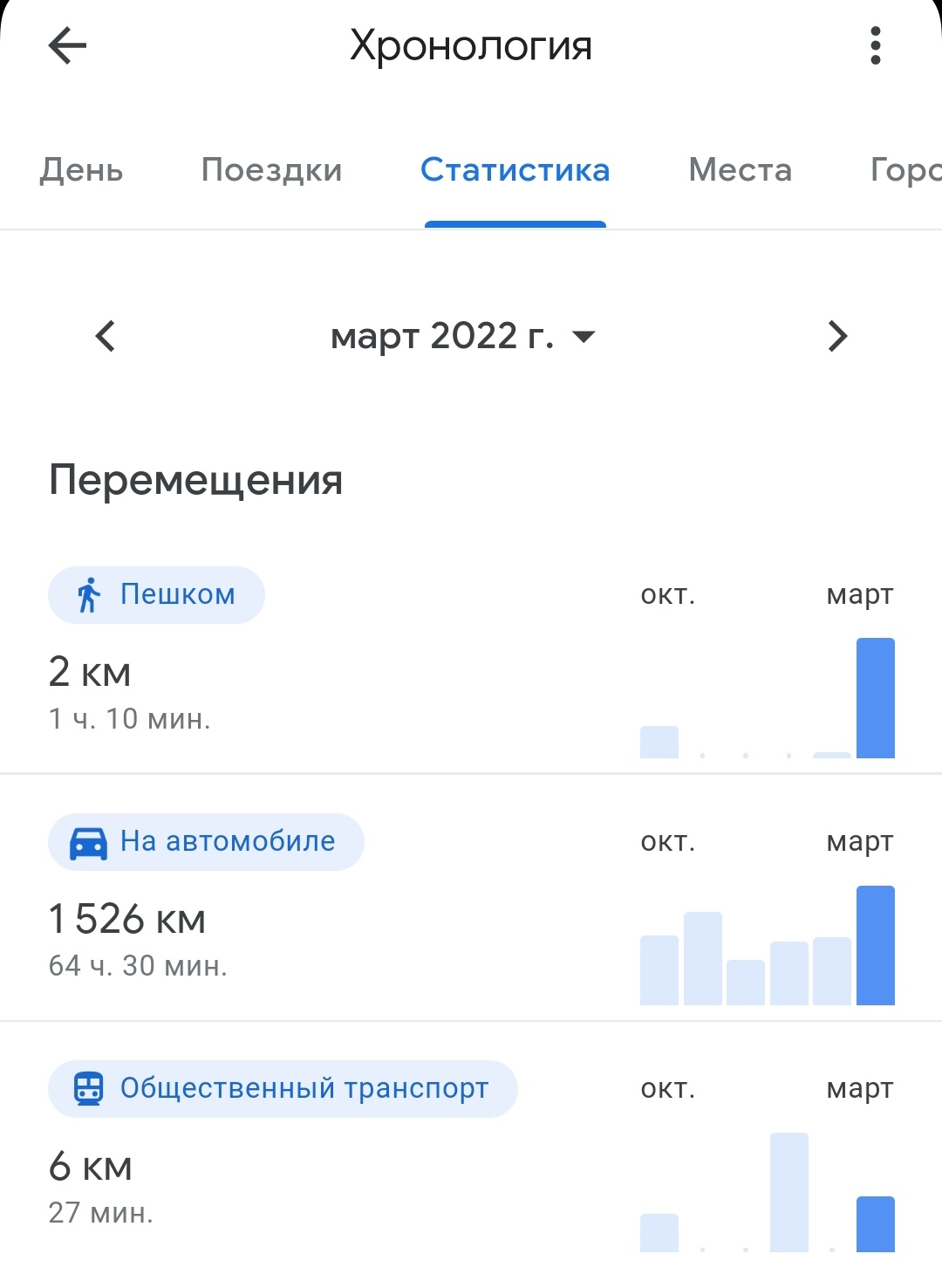Viewport: 942px width, 1288px height.
Task: View the На автомобиле driving details
Action: 206,842
